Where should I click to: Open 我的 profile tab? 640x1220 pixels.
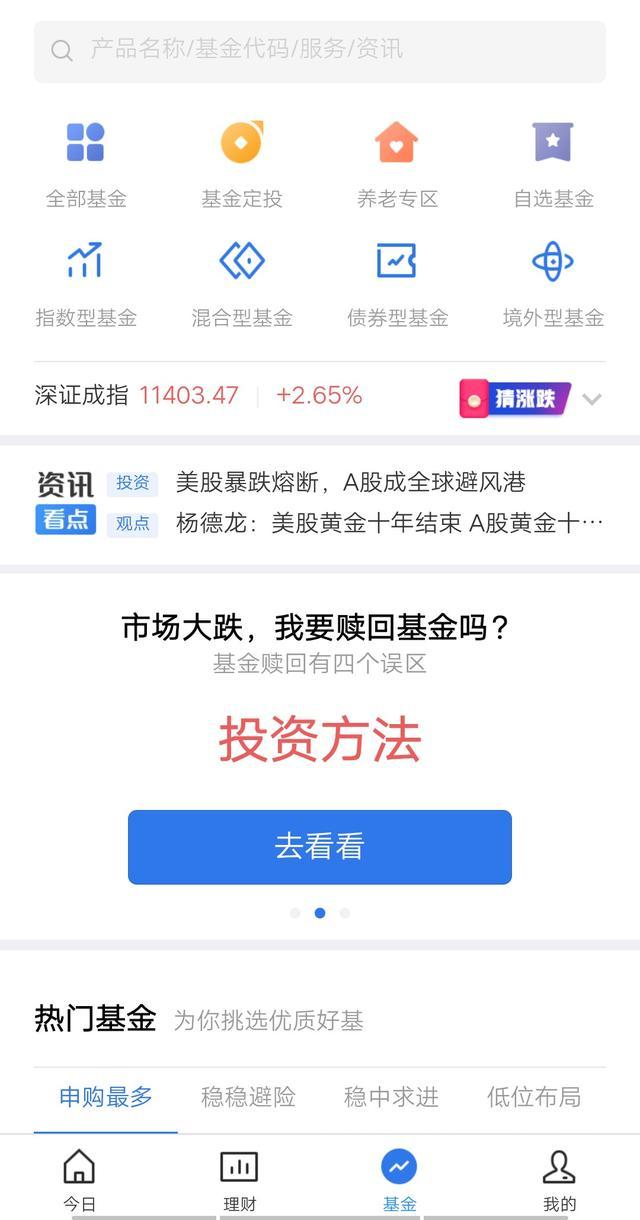(x=559, y=1180)
